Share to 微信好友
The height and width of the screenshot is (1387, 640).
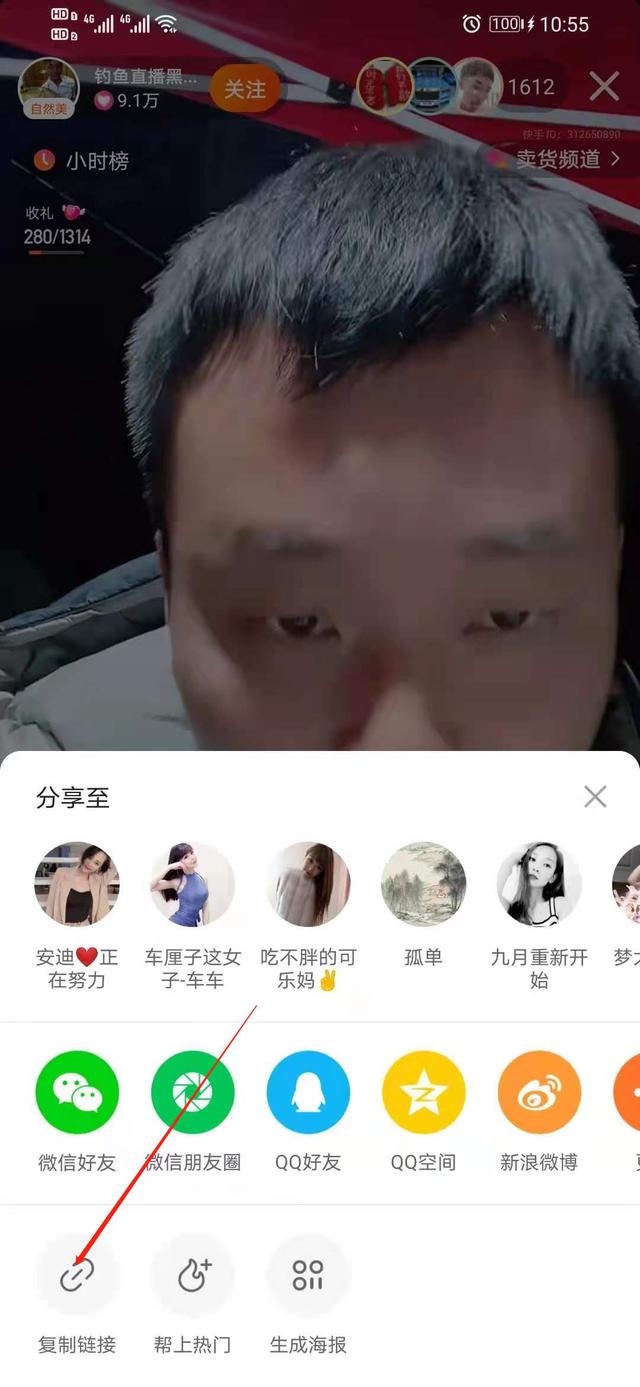point(77,1092)
